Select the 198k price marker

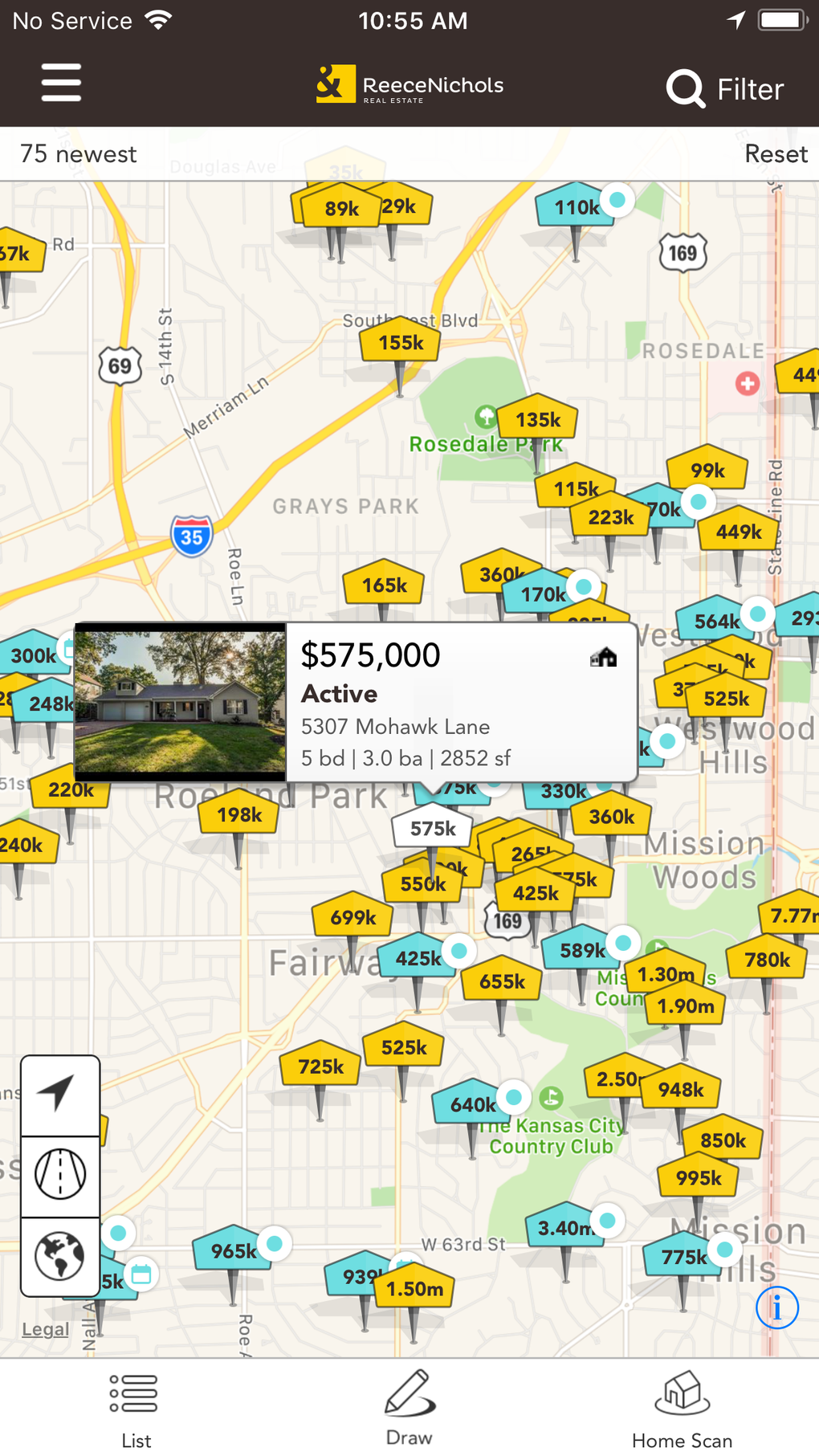tap(239, 815)
